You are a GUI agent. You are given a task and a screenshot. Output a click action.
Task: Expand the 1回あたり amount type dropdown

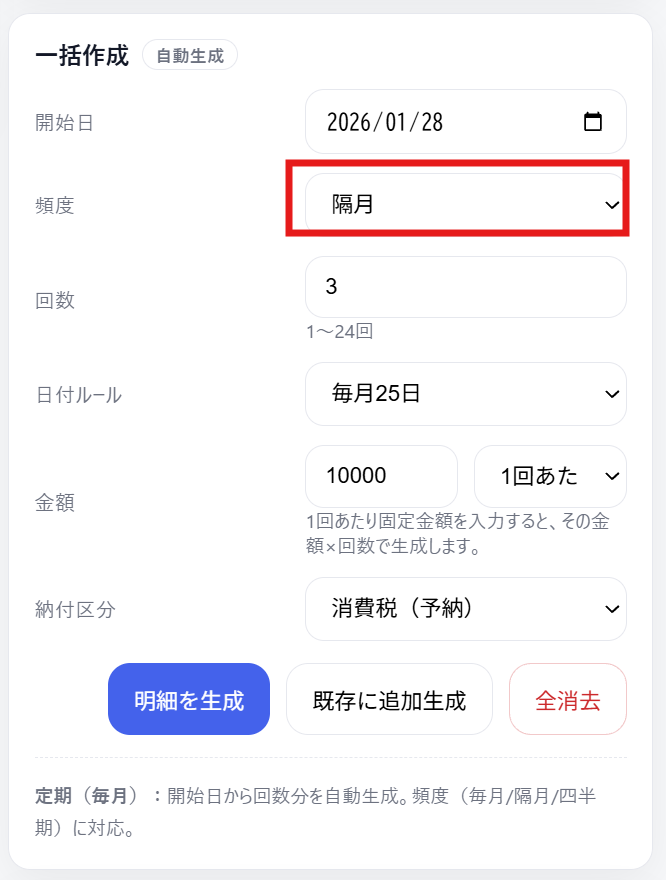point(550,476)
